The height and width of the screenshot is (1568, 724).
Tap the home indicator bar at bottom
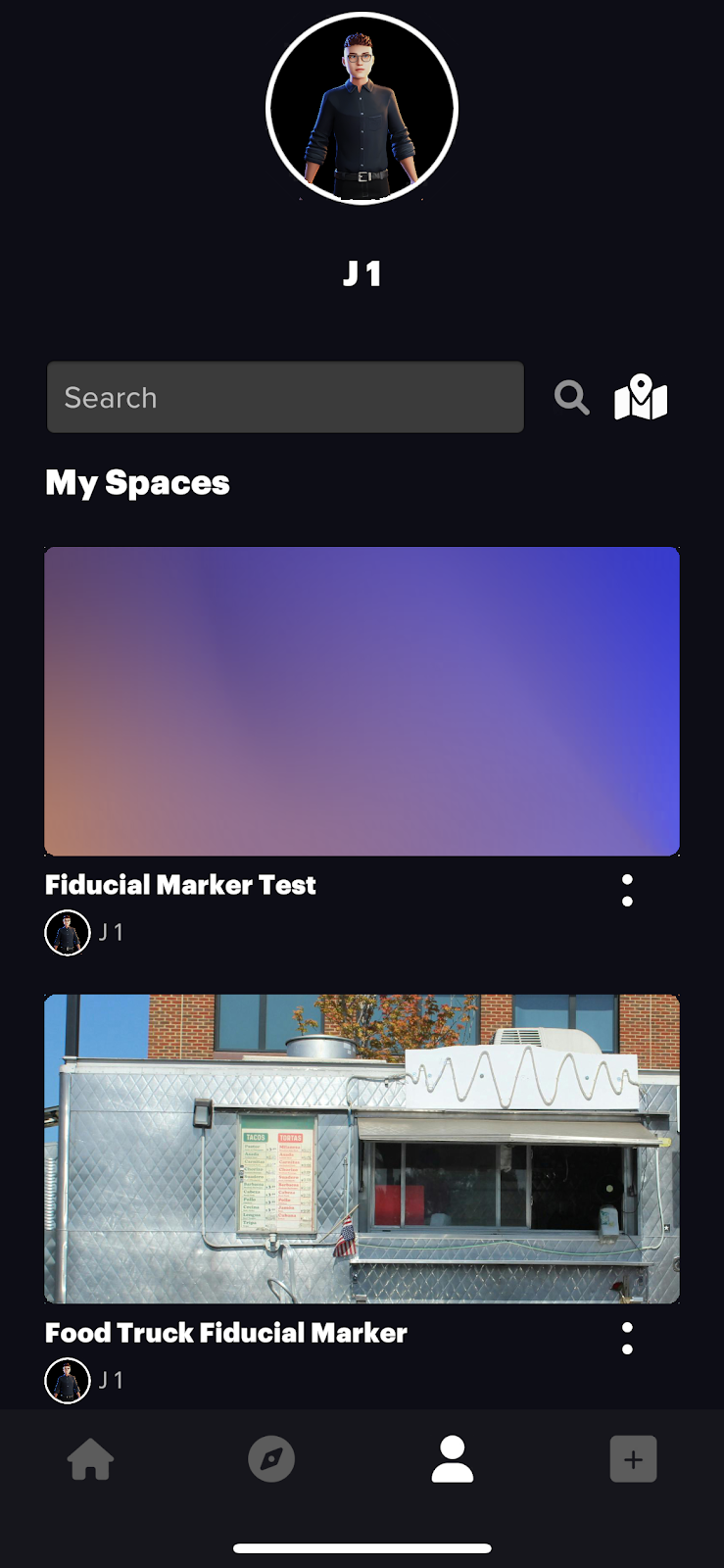point(362,1521)
